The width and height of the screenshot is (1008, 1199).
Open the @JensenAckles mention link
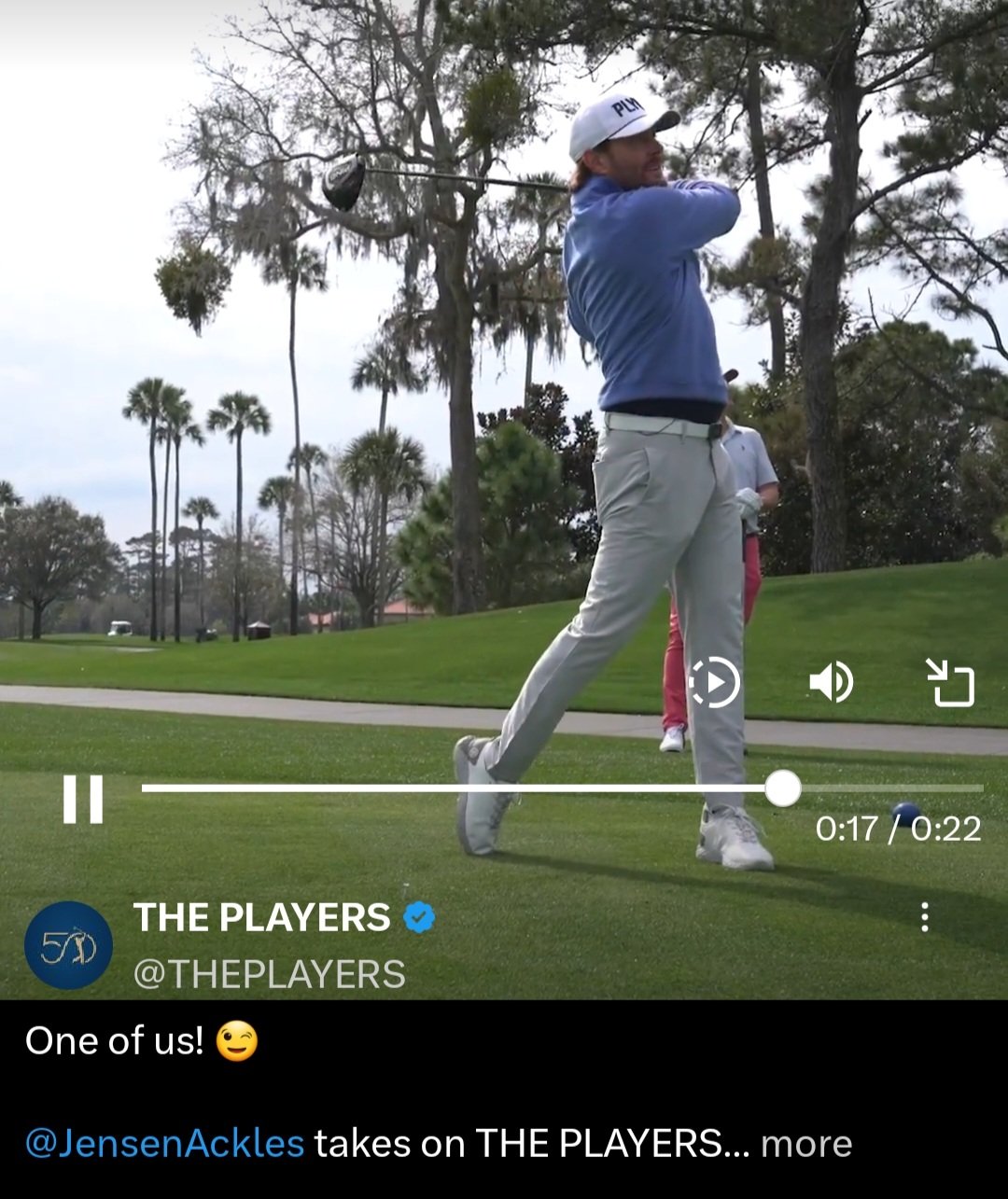click(x=164, y=1143)
